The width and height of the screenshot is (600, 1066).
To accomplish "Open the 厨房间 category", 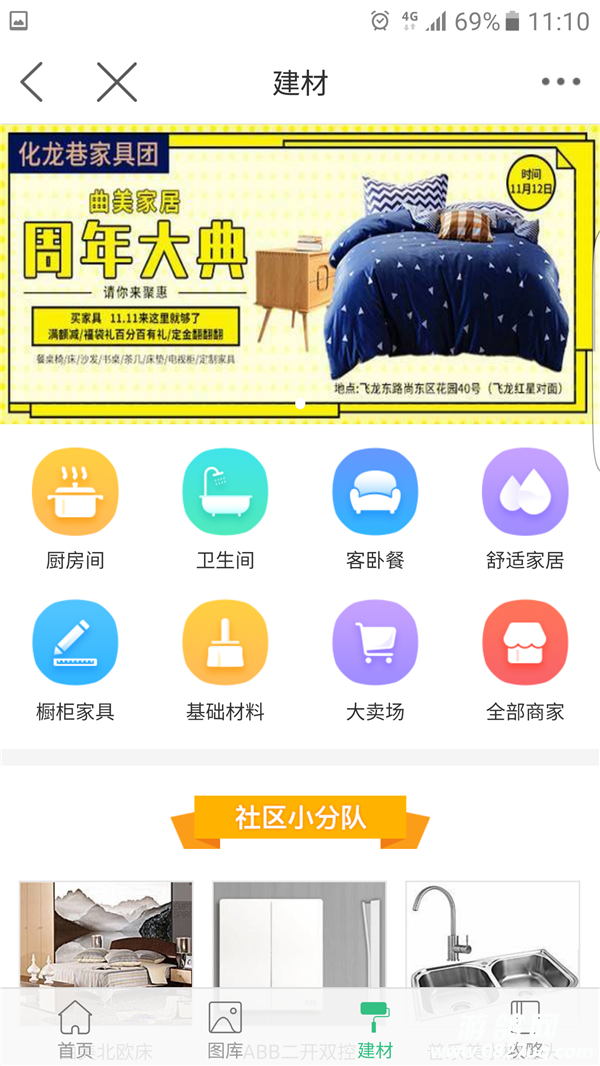I will tap(75, 492).
